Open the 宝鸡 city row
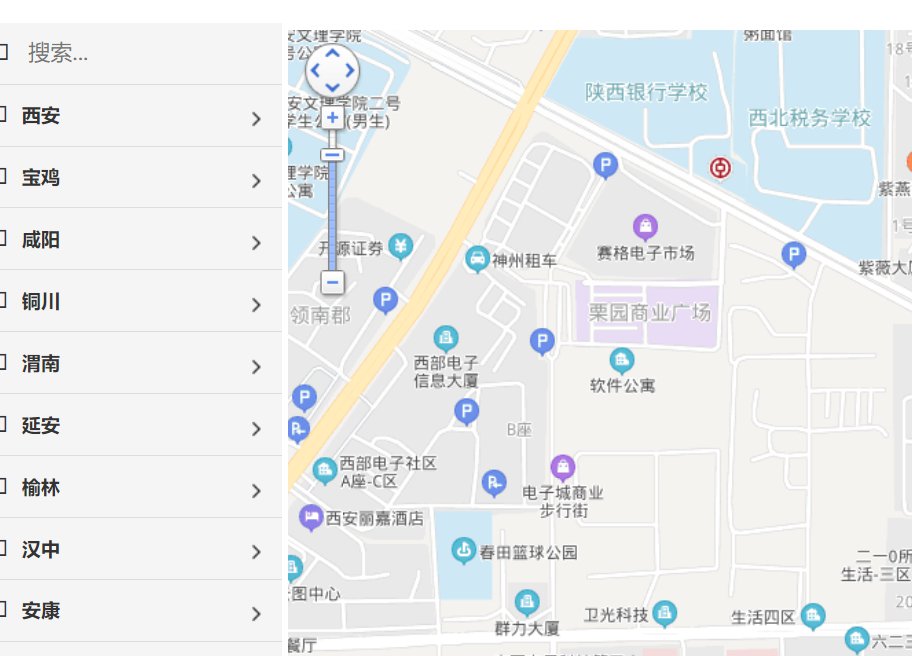 pos(140,178)
